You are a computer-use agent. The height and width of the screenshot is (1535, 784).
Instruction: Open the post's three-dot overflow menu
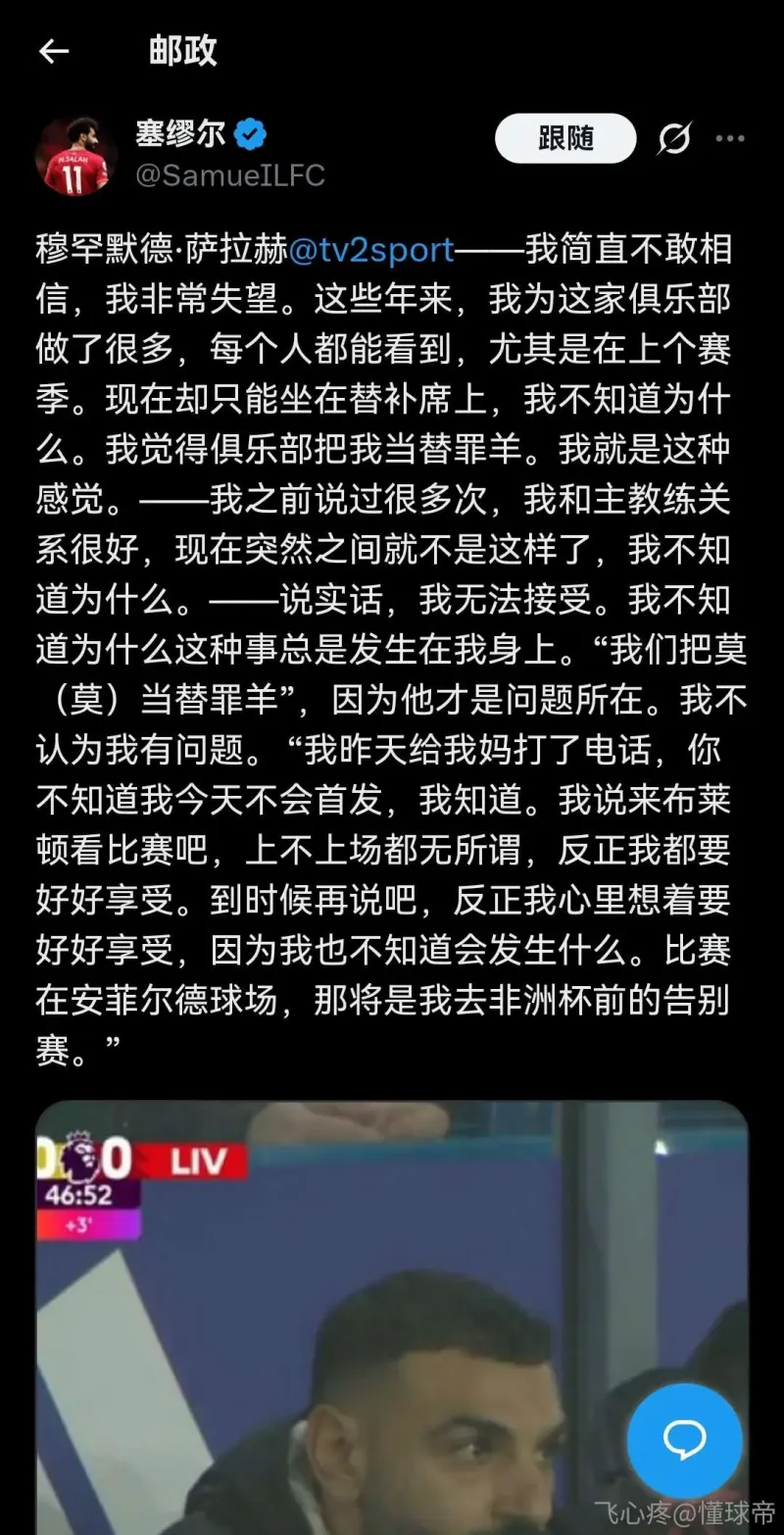click(x=730, y=138)
